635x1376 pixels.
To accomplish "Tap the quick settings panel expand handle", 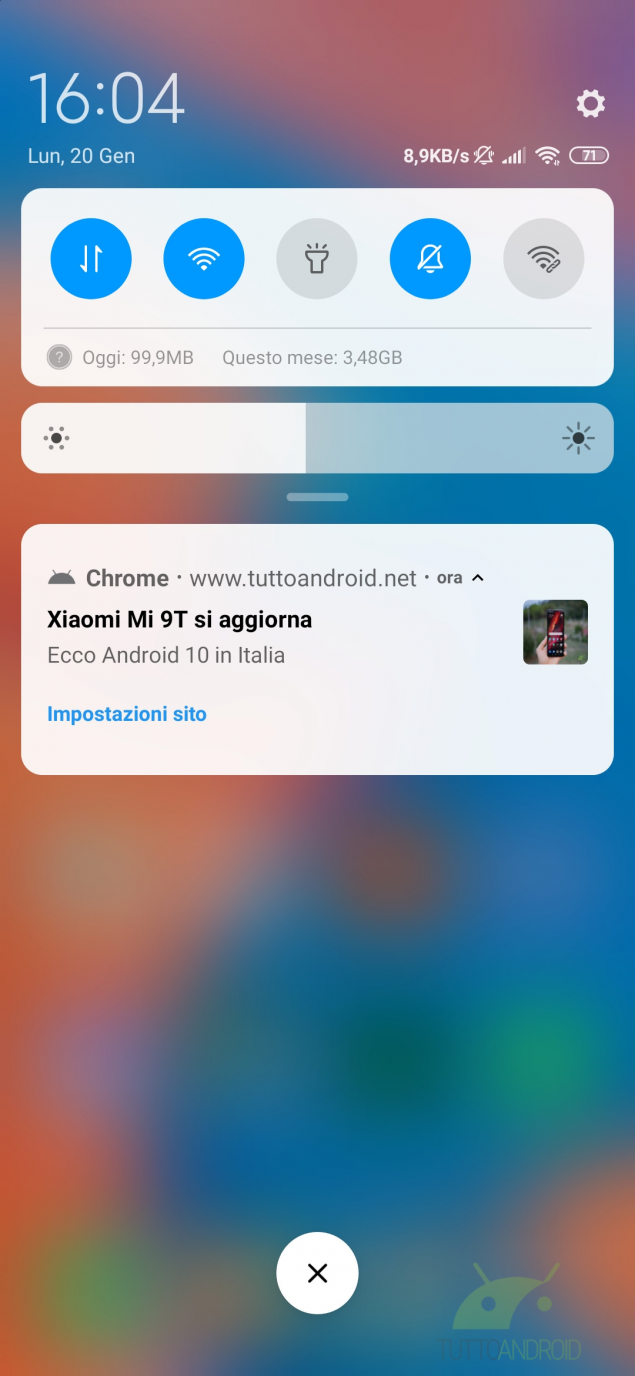I will tap(317, 497).
